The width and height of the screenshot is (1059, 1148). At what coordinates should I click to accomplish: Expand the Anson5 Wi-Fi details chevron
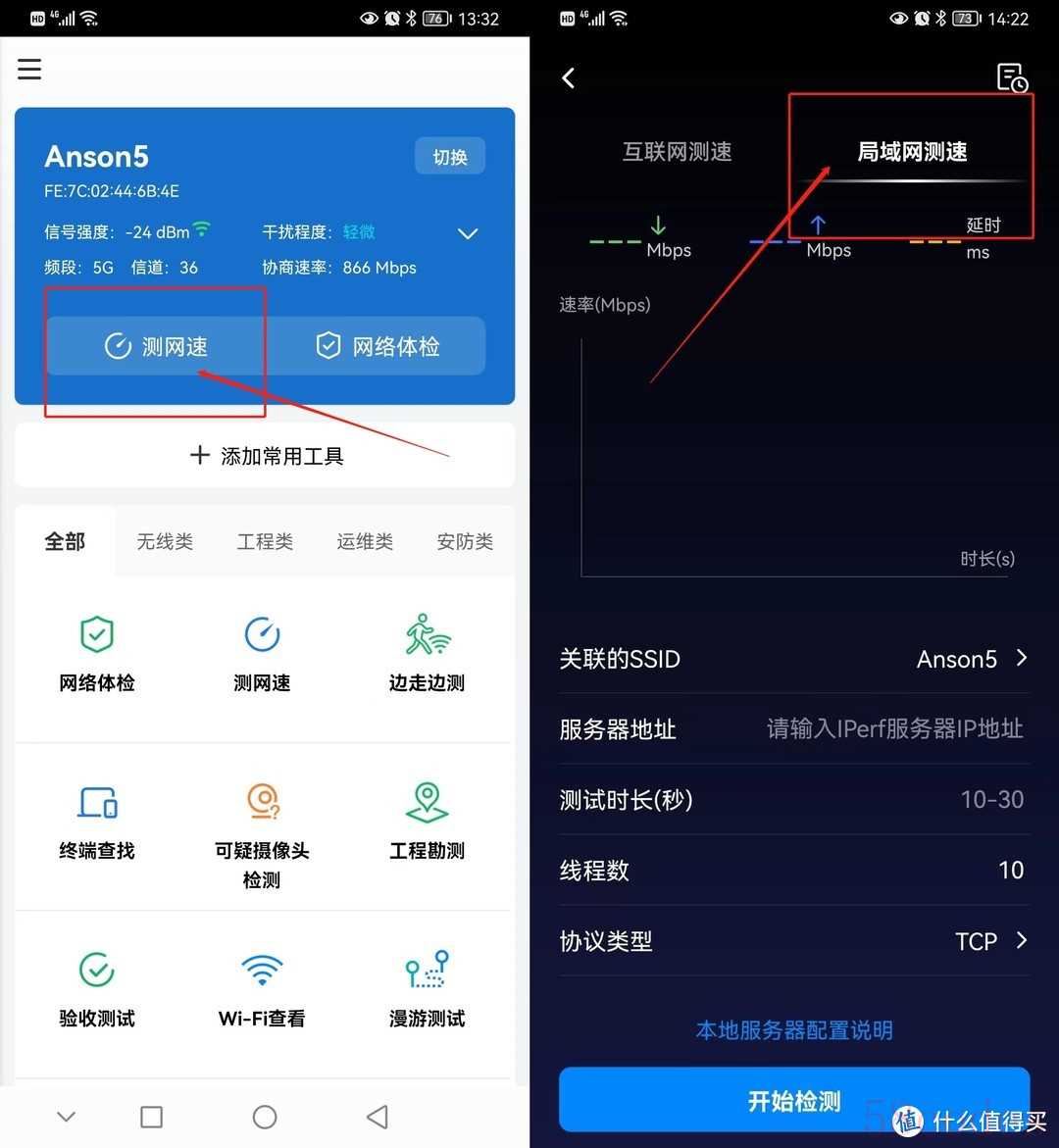click(468, 233)
